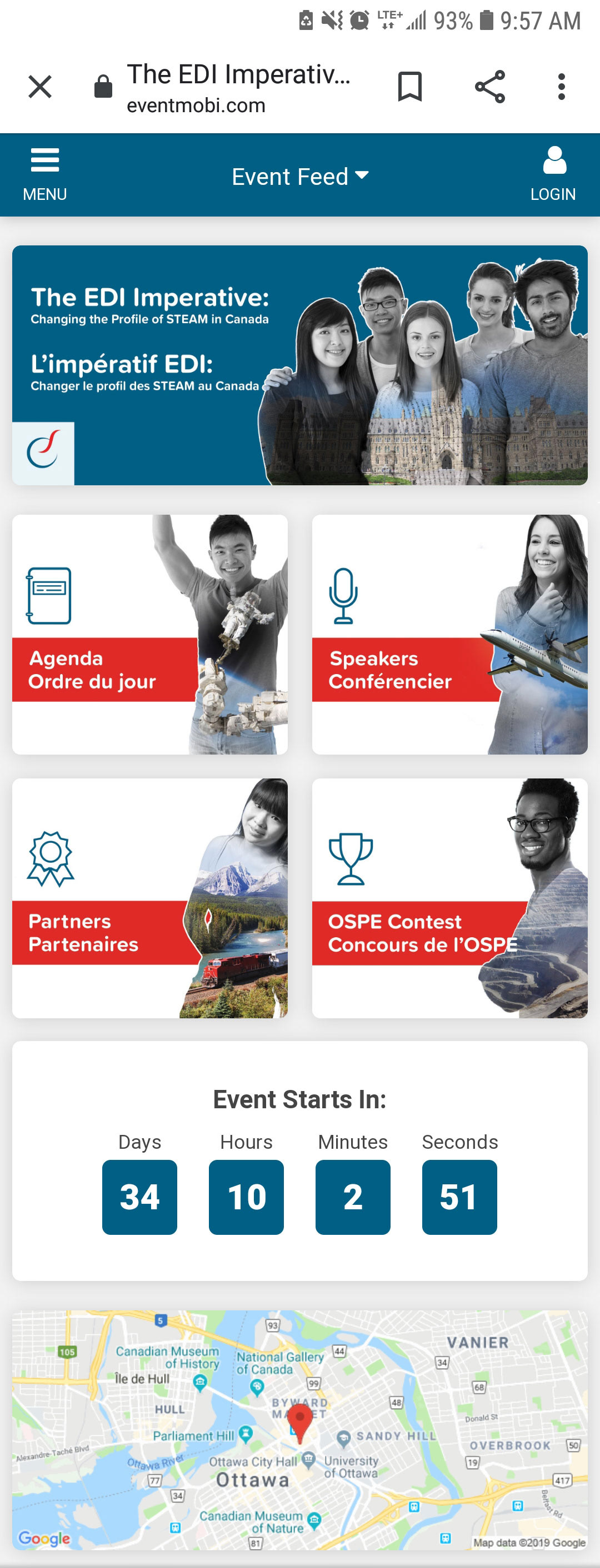Bookmark this page
The image size is (600, 1568).
pyautogui.click(x=409, y=87)
